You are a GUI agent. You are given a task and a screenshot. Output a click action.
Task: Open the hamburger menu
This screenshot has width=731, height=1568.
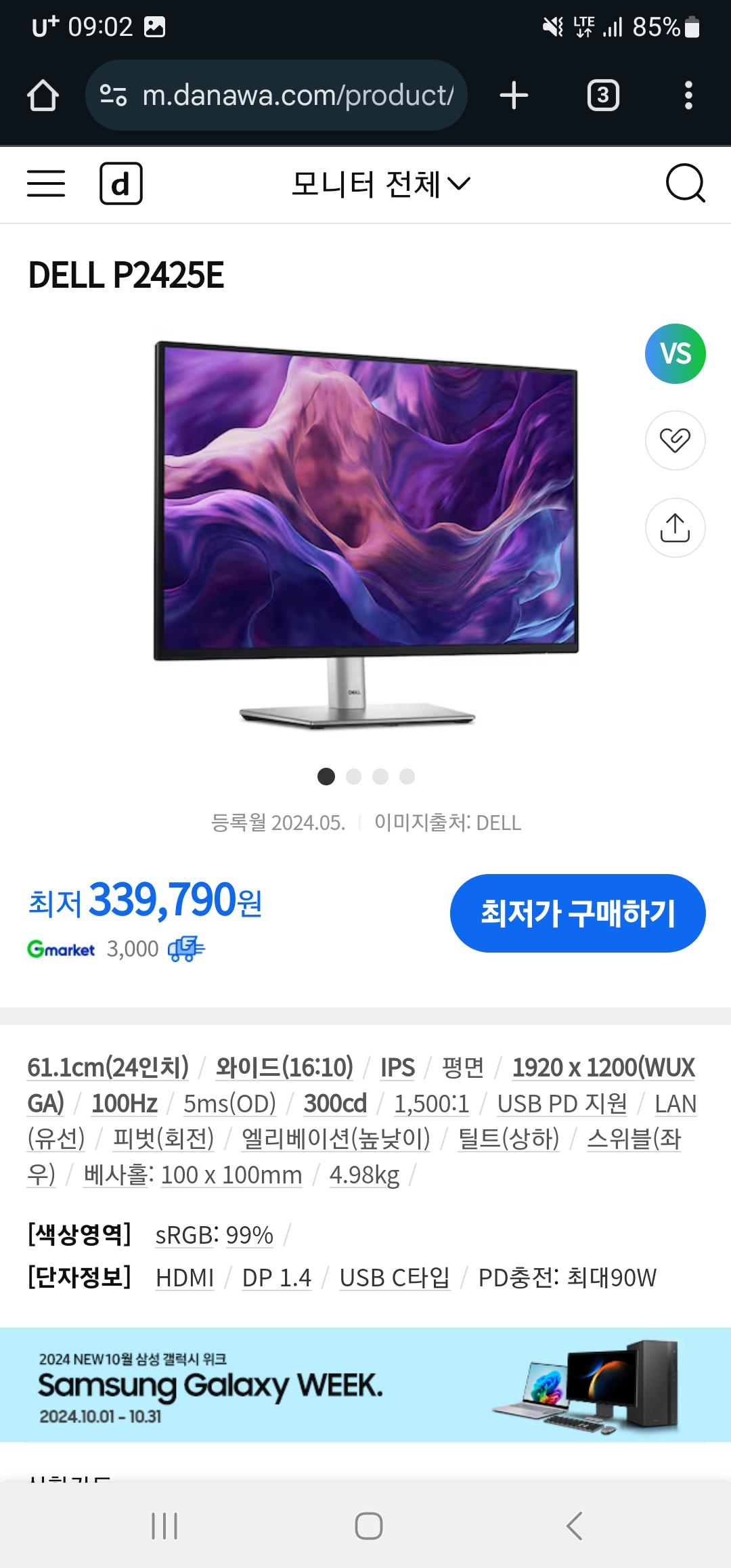tap(46, 183)
